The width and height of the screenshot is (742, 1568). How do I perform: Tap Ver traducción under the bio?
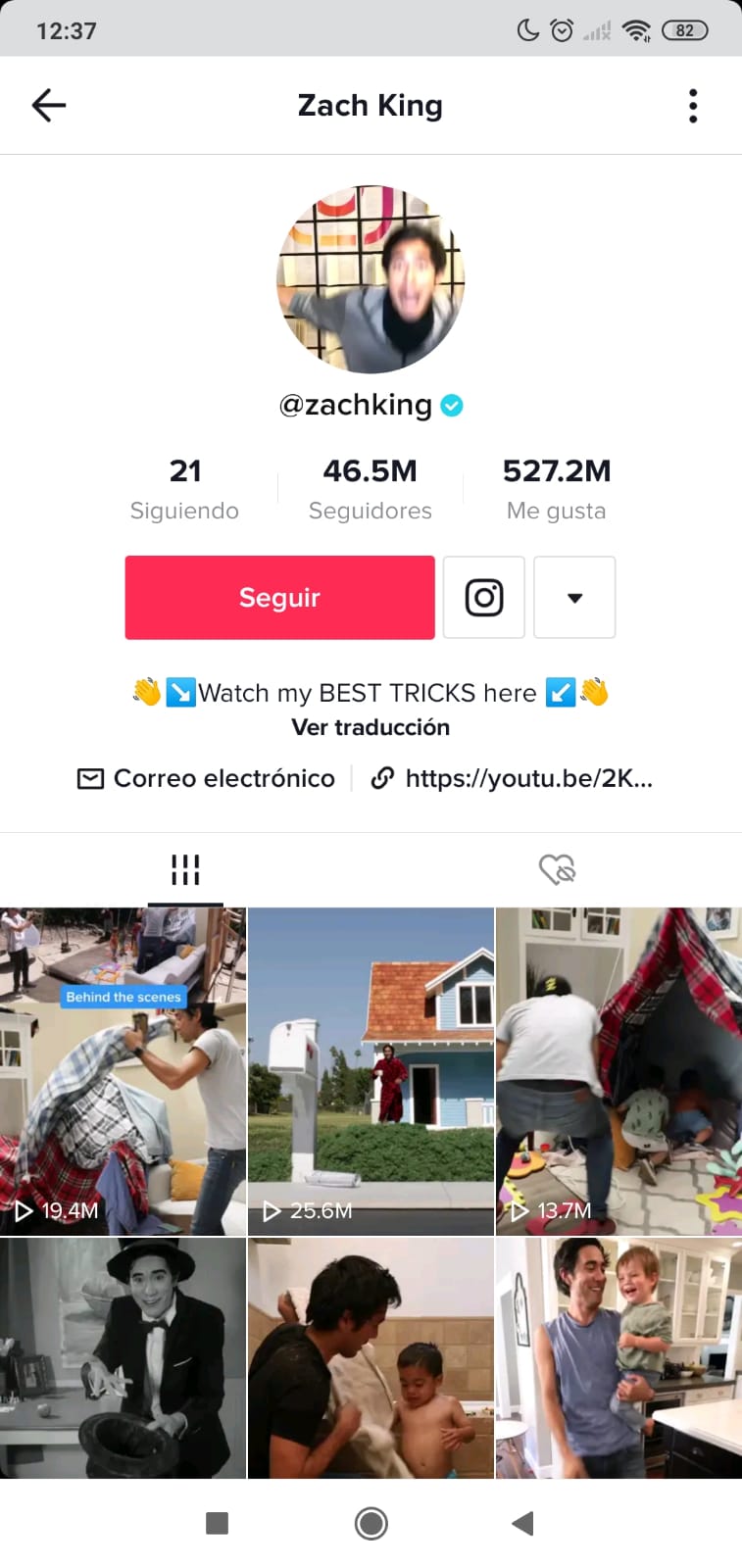[371, 727]
